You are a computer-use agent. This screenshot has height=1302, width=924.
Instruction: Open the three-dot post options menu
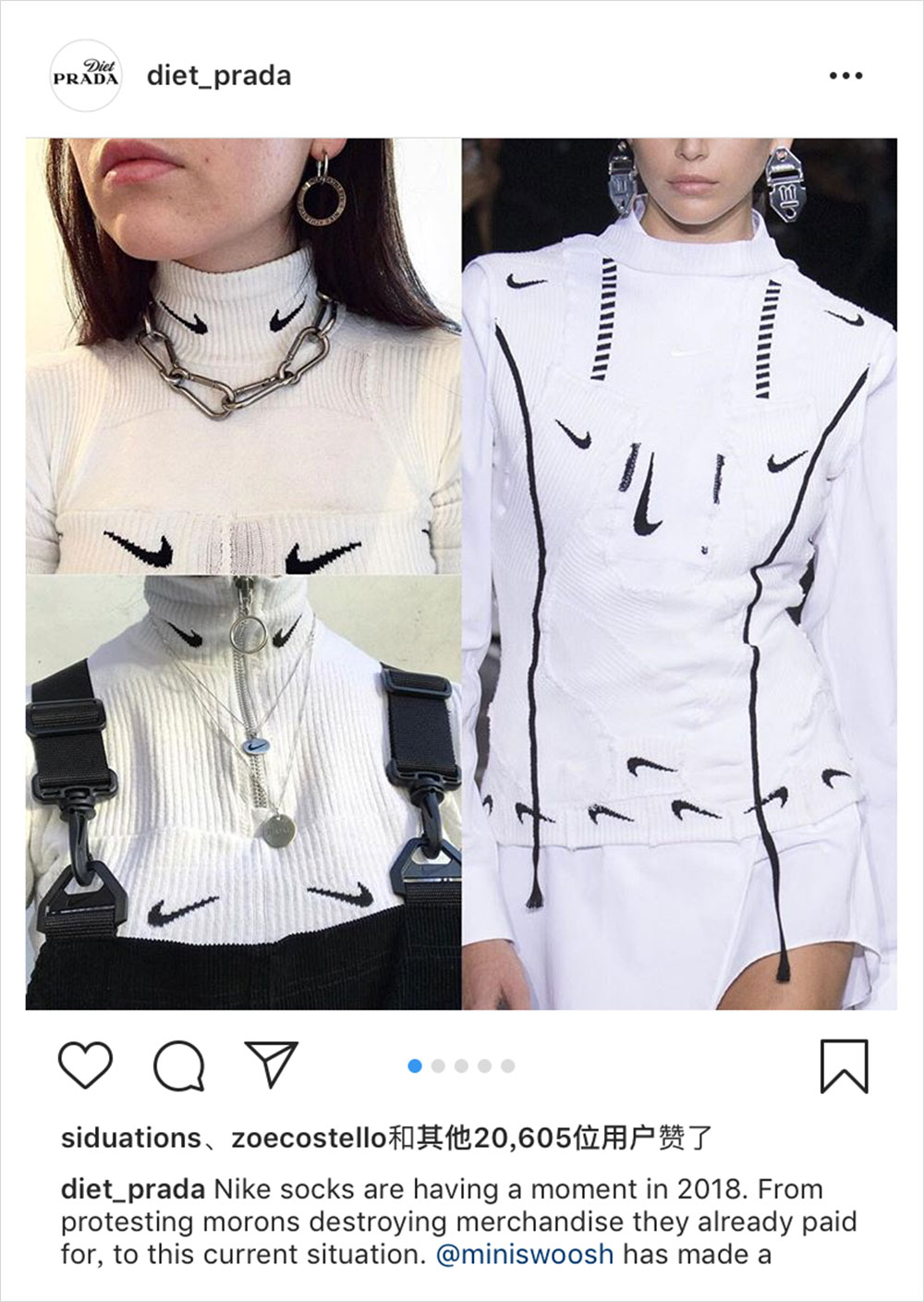click(845, 76)
